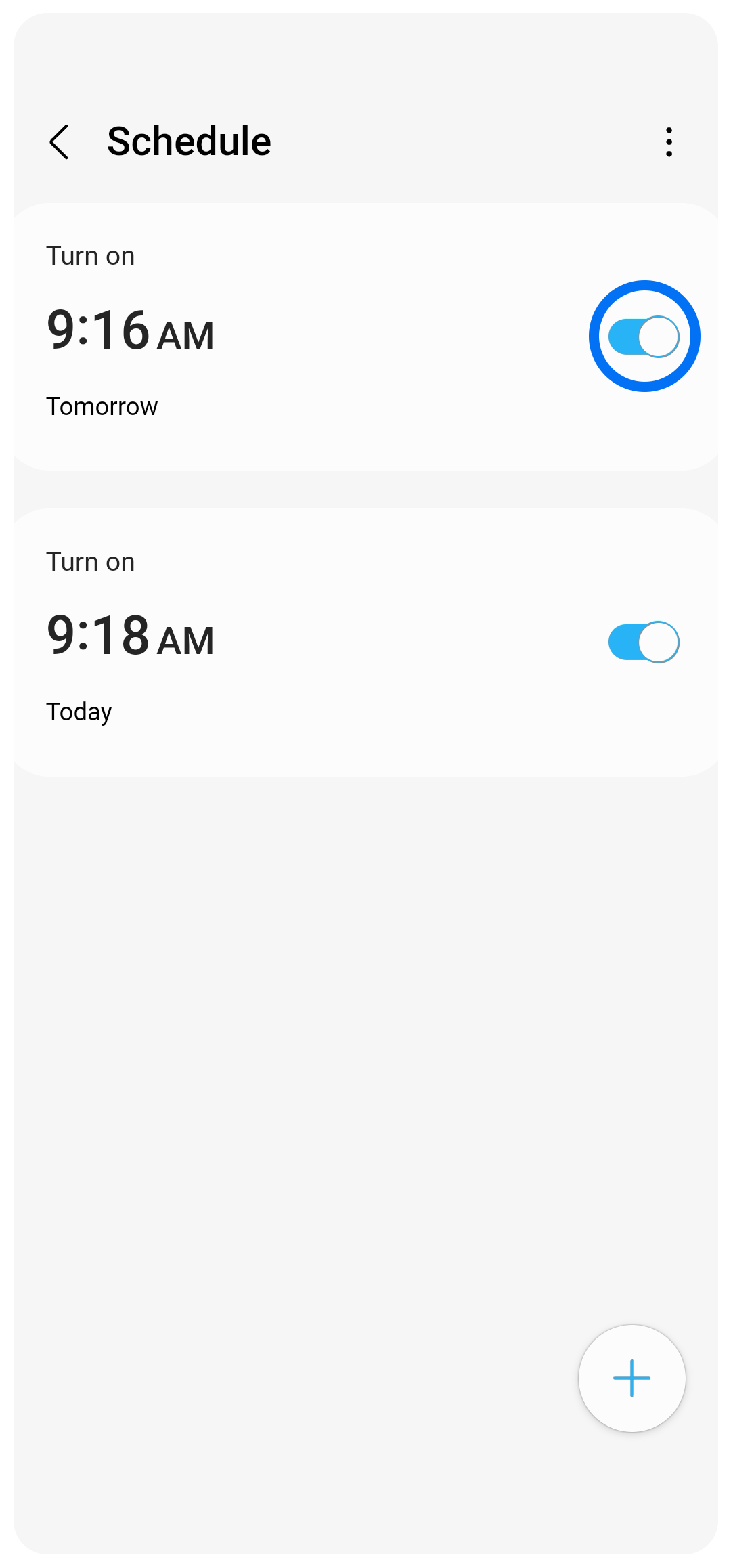Go back from the Schedule screen
731x1568 pixels.
click(60, 142)
